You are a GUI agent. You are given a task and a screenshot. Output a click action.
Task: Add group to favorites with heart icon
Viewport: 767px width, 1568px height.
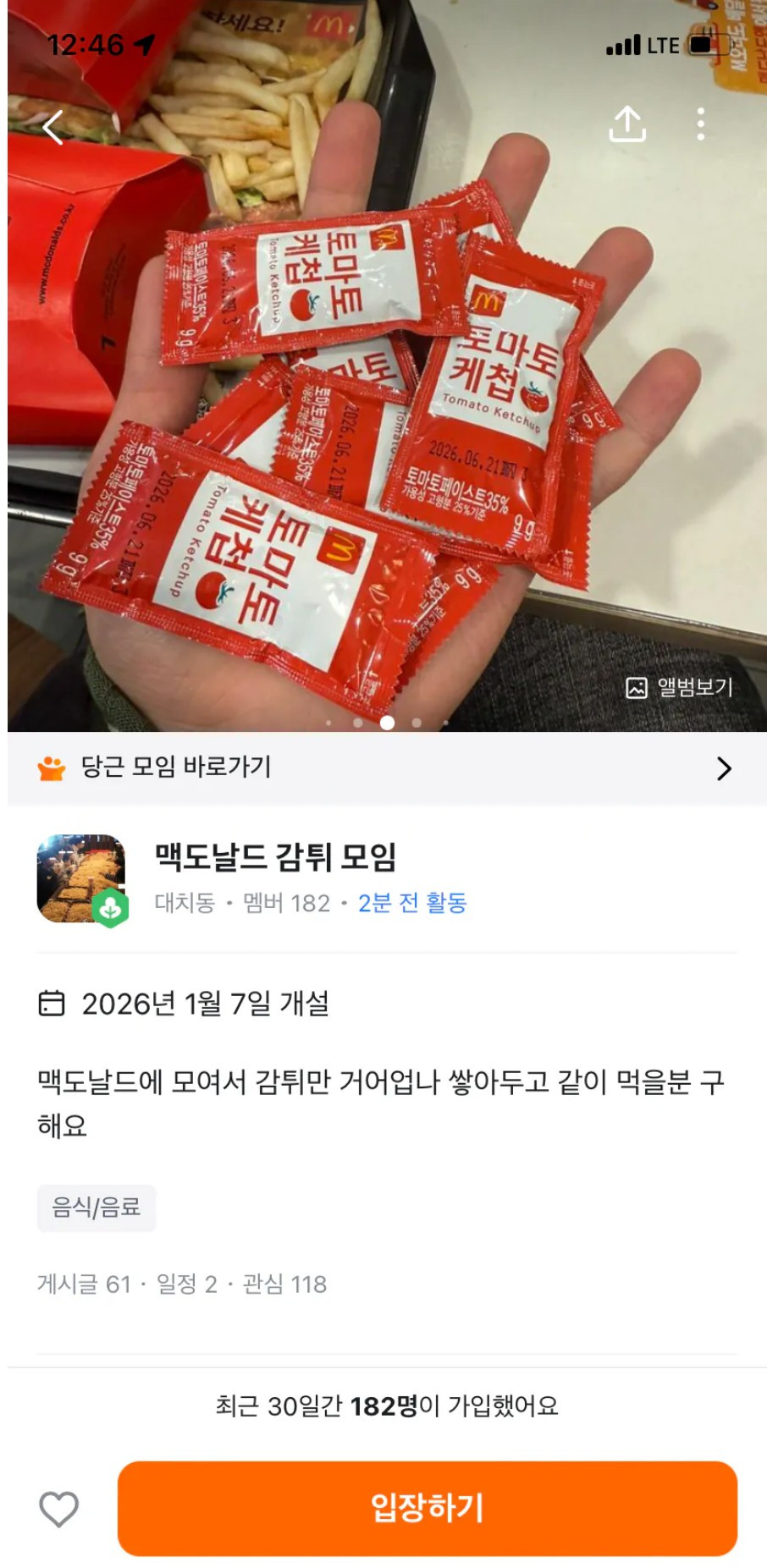tap(59, 1508)
